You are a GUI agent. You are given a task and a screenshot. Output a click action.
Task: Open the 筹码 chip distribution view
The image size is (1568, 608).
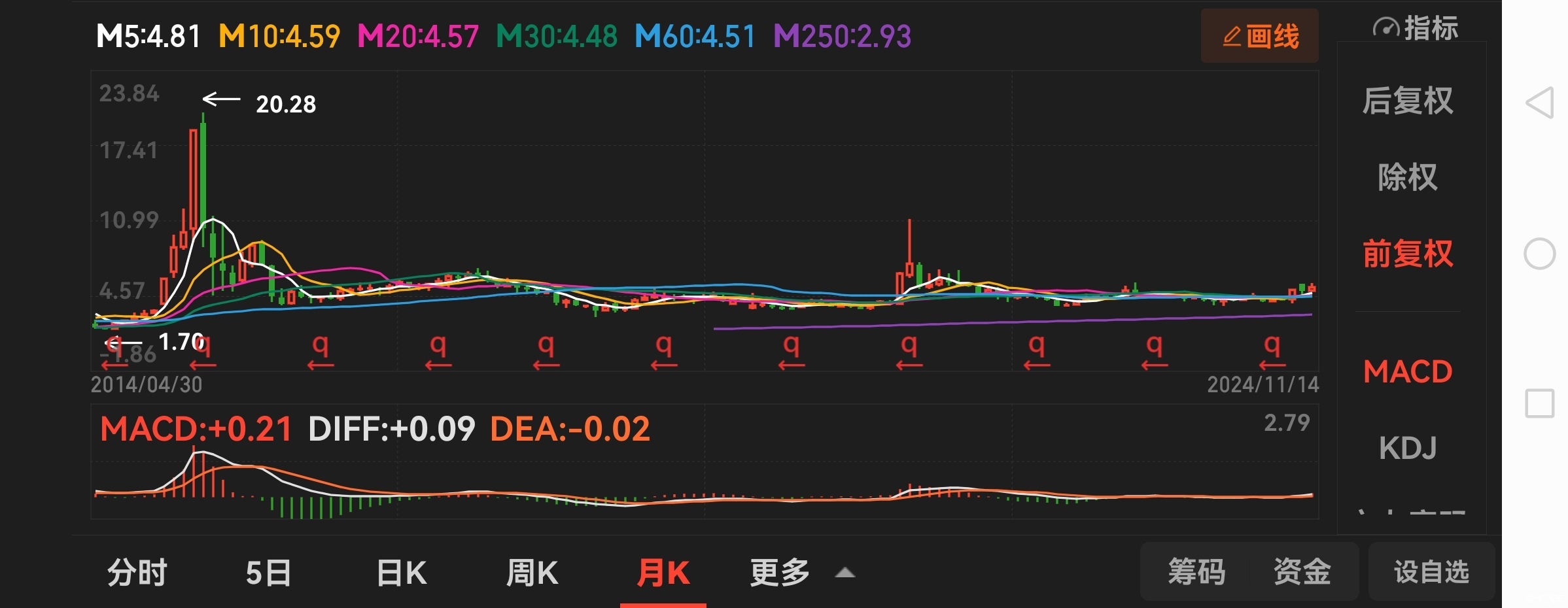click(x=1196, y=571)
